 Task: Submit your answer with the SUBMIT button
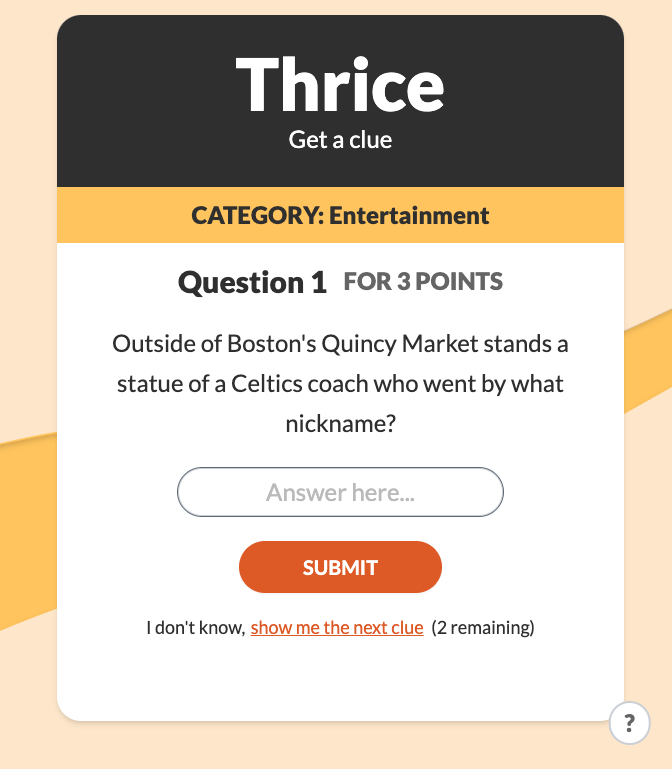[x=340, y=567]
